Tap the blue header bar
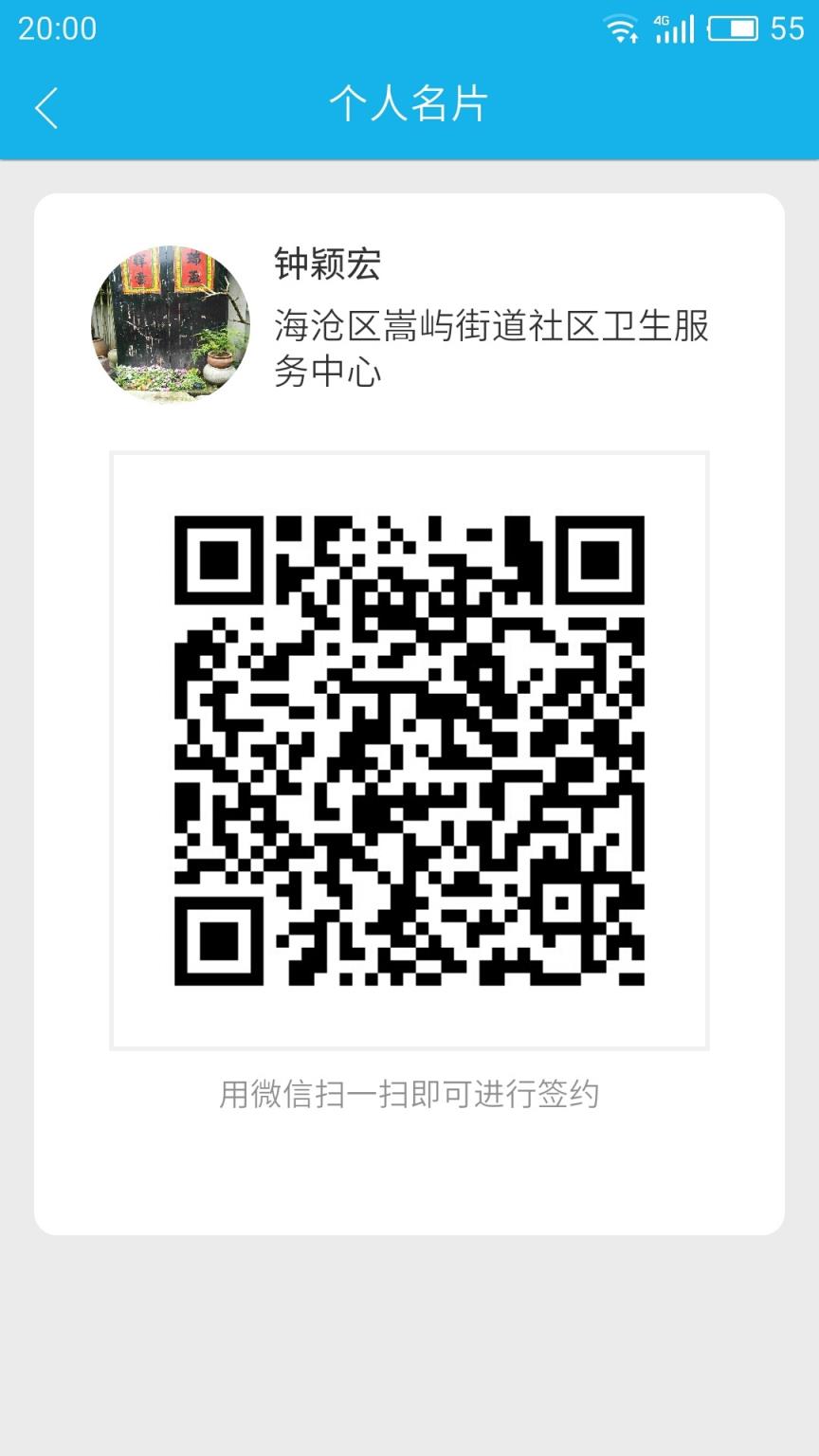The width and height of the screenshot is (819, 1456). point(616,108)
